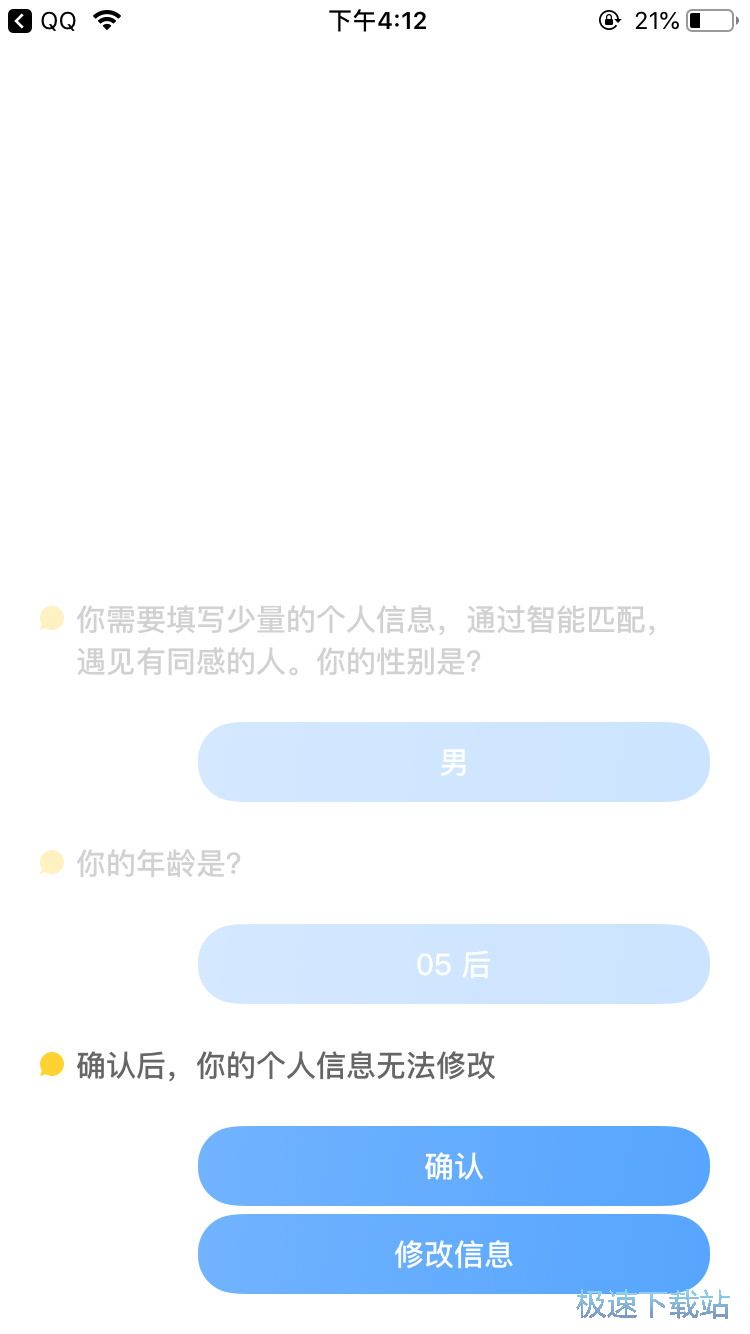Tap the back-to-QQ arrow icon
The width and height of the screenshot is (750, 1334).
point(20,20)
